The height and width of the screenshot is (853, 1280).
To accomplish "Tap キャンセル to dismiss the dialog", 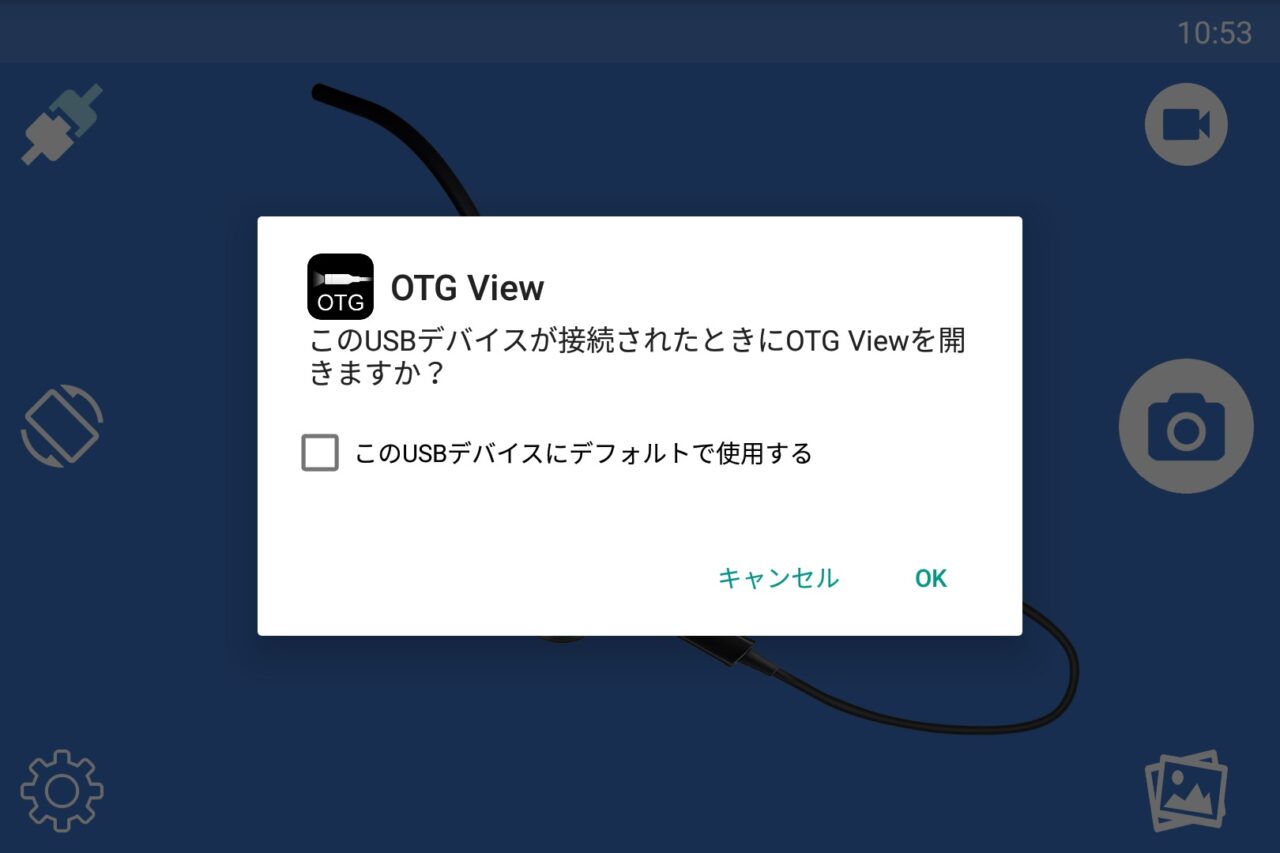I will (x=778, y=578).
